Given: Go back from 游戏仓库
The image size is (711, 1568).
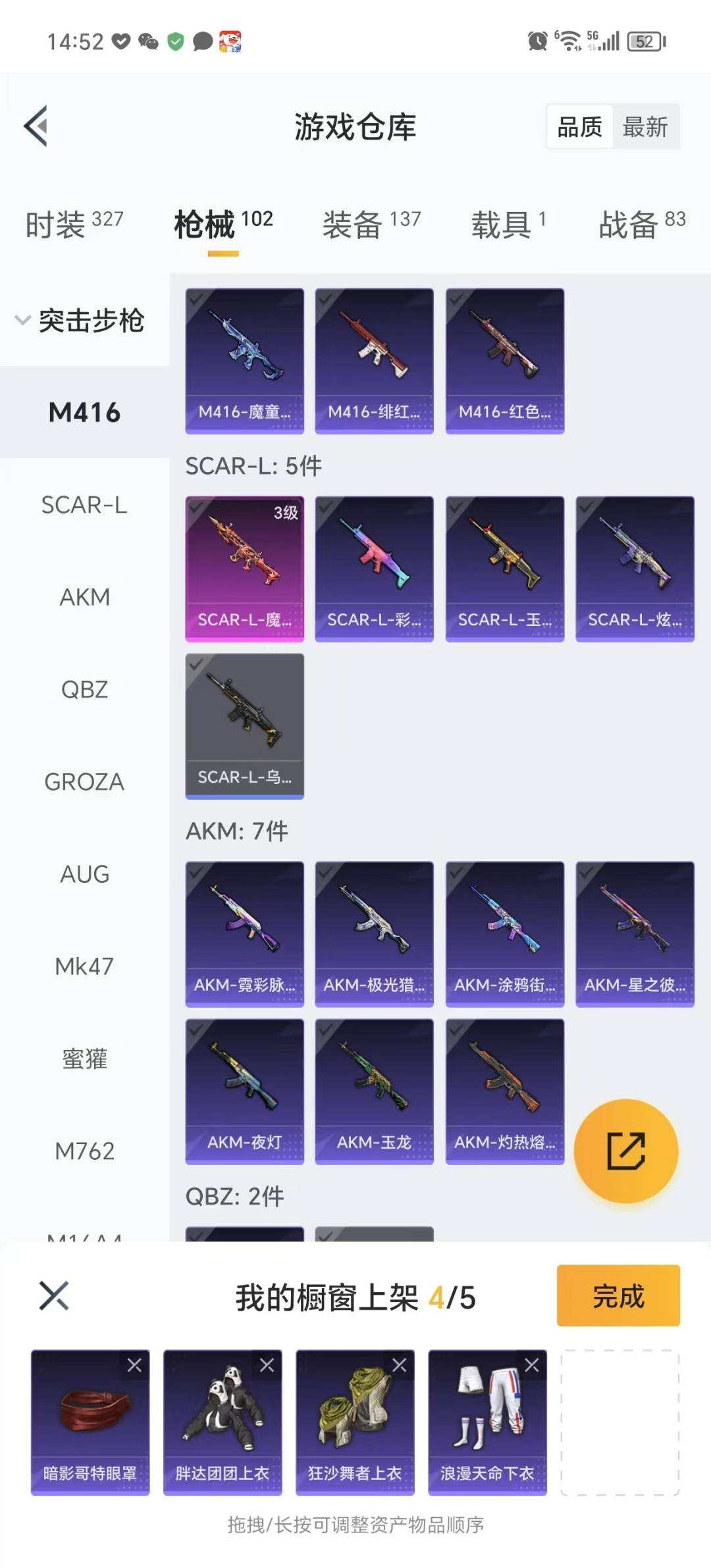Looking at the screenshot, I should [x=37, y=126].
